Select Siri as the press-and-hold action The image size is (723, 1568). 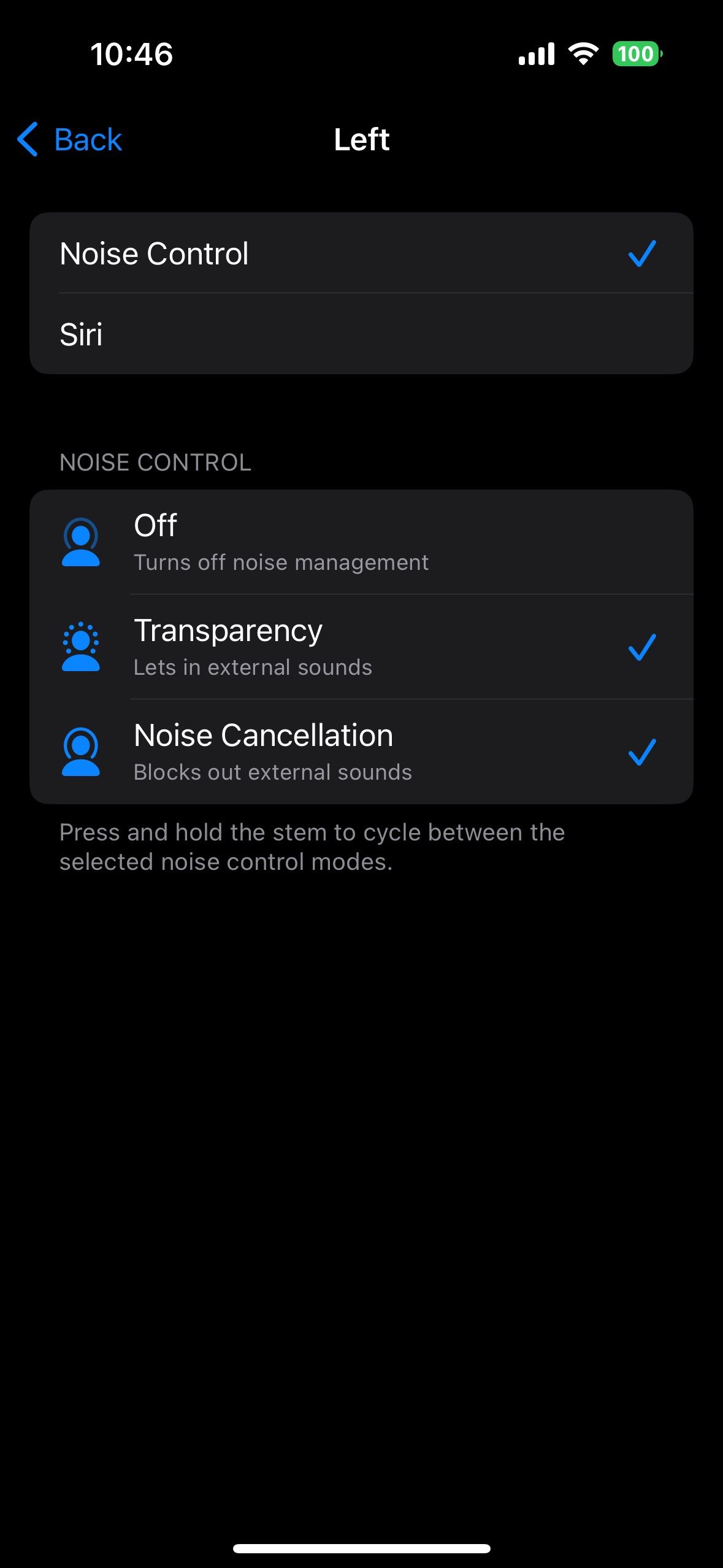click(361, 334)
